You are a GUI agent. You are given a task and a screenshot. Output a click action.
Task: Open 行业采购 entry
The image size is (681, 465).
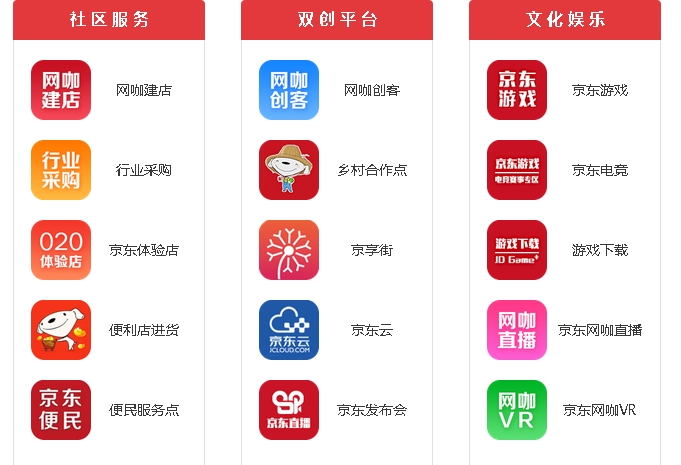click(x=61, y=170)
